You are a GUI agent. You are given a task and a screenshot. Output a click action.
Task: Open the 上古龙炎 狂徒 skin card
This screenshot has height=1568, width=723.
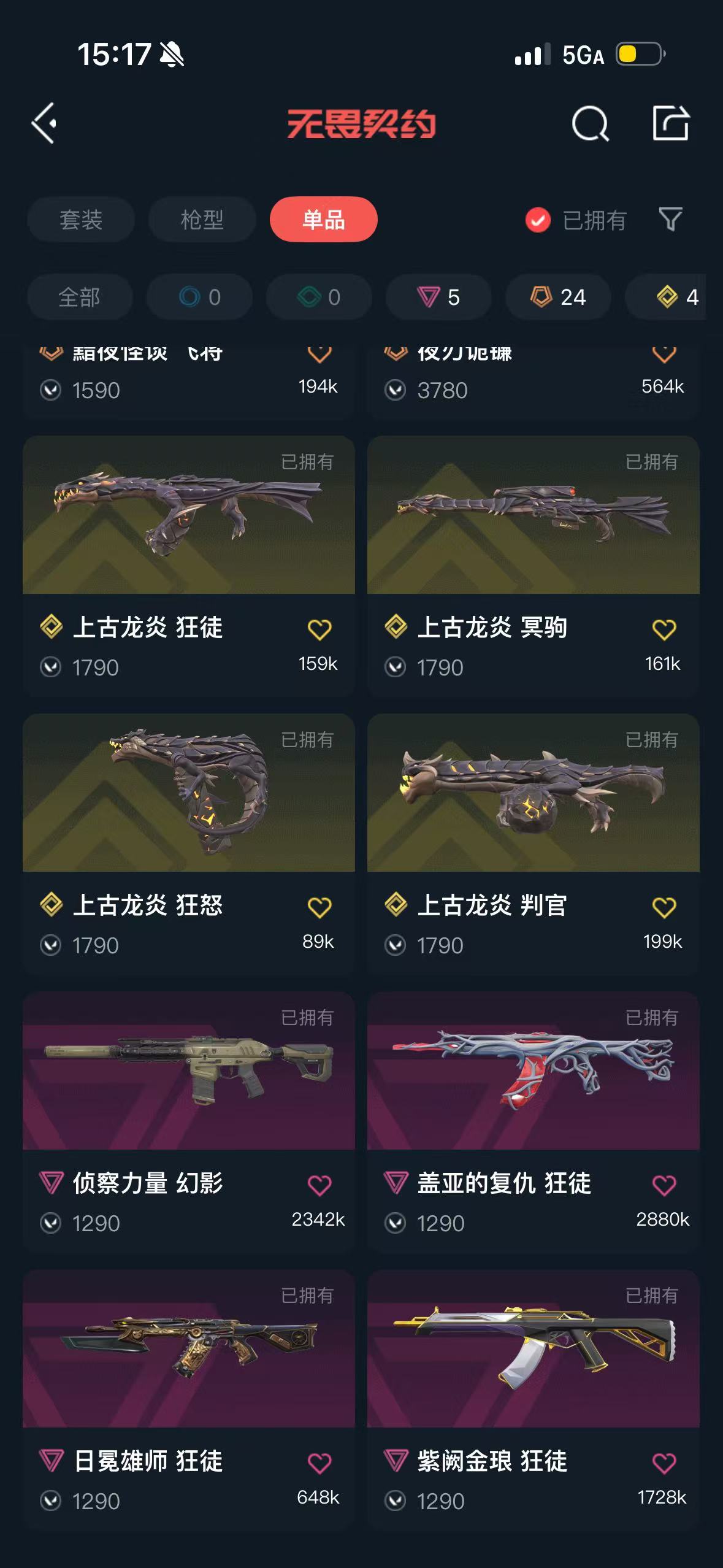[188, 515]
